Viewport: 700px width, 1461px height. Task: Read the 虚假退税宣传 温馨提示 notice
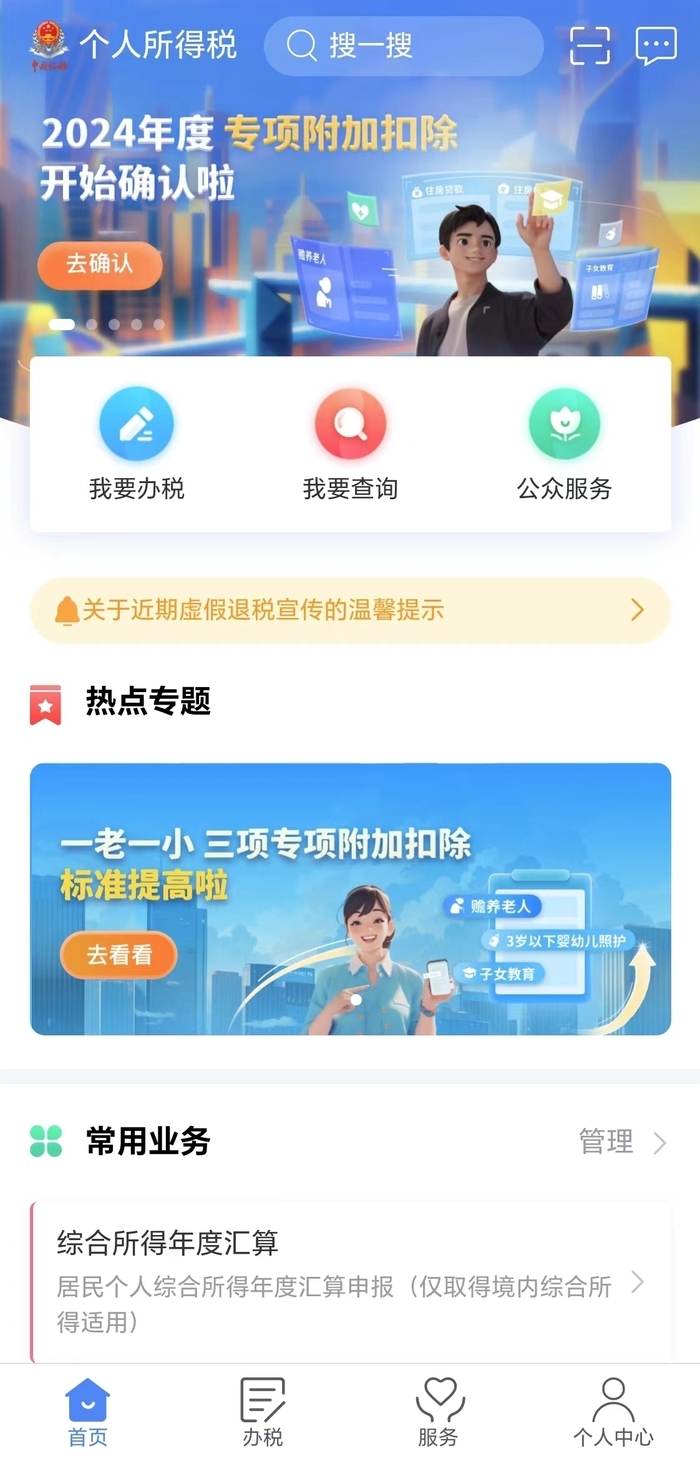coord(350,610)
